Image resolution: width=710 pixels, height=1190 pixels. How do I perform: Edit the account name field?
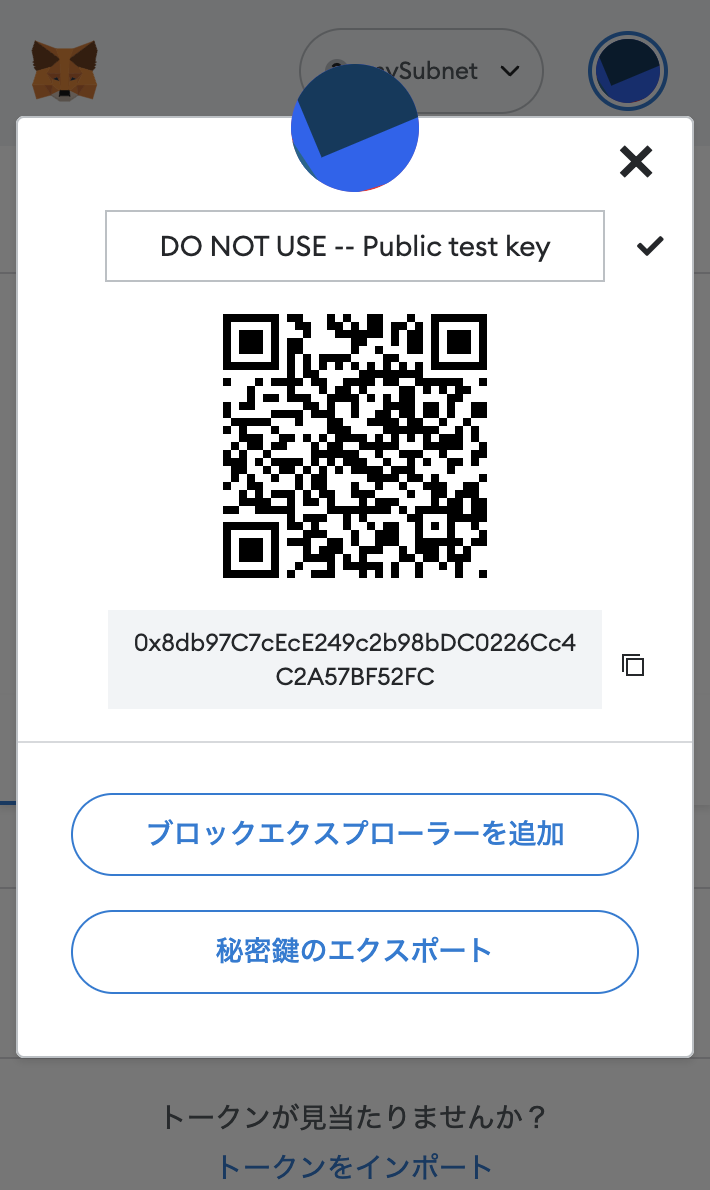point(355,246)
